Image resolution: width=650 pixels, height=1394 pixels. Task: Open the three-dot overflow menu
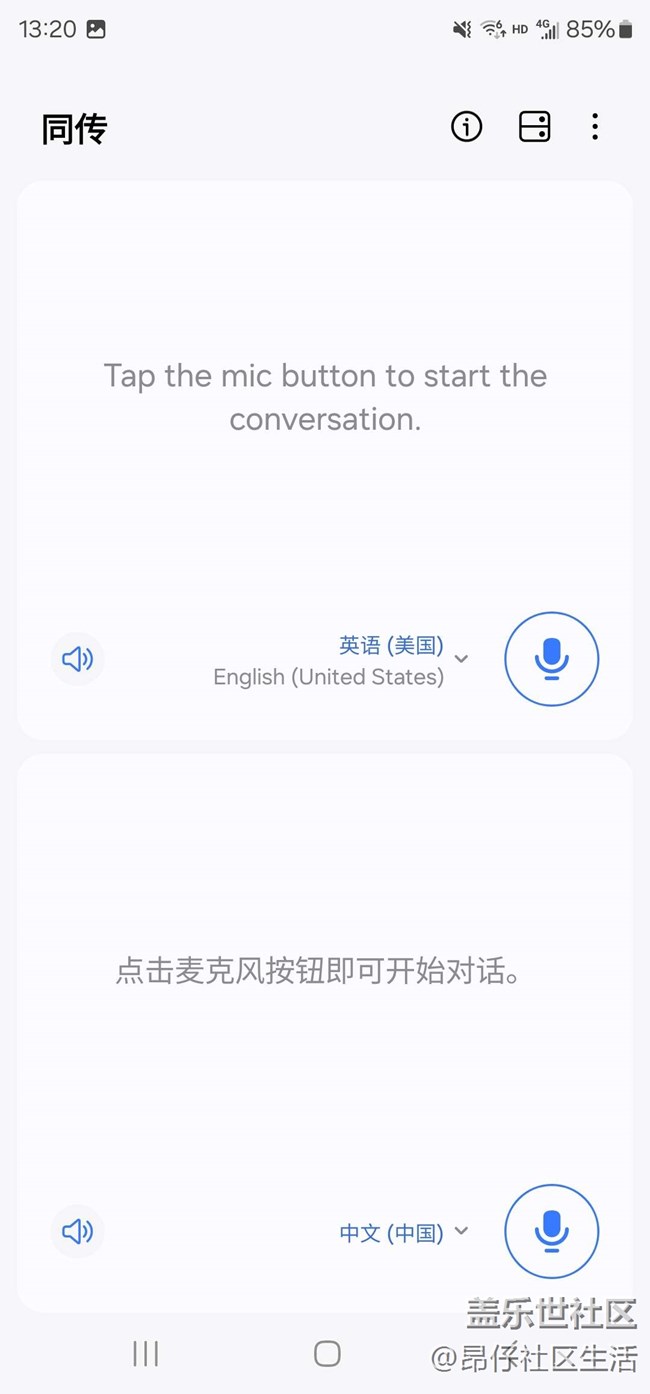point(595,127)
